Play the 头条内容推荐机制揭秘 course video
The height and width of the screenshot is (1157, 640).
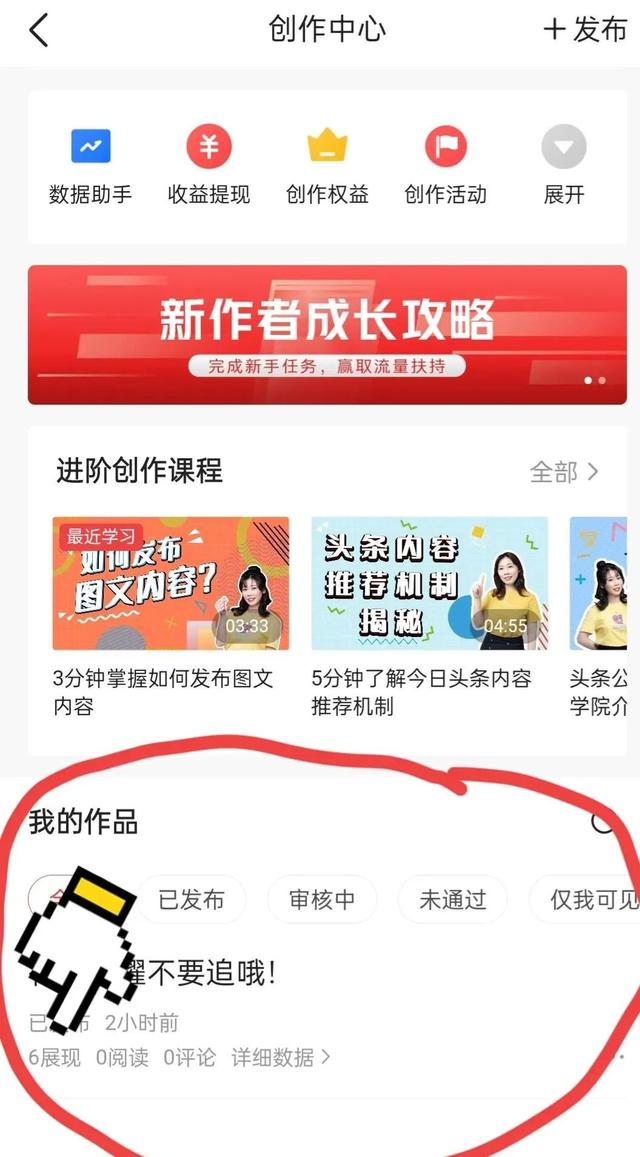429,583
